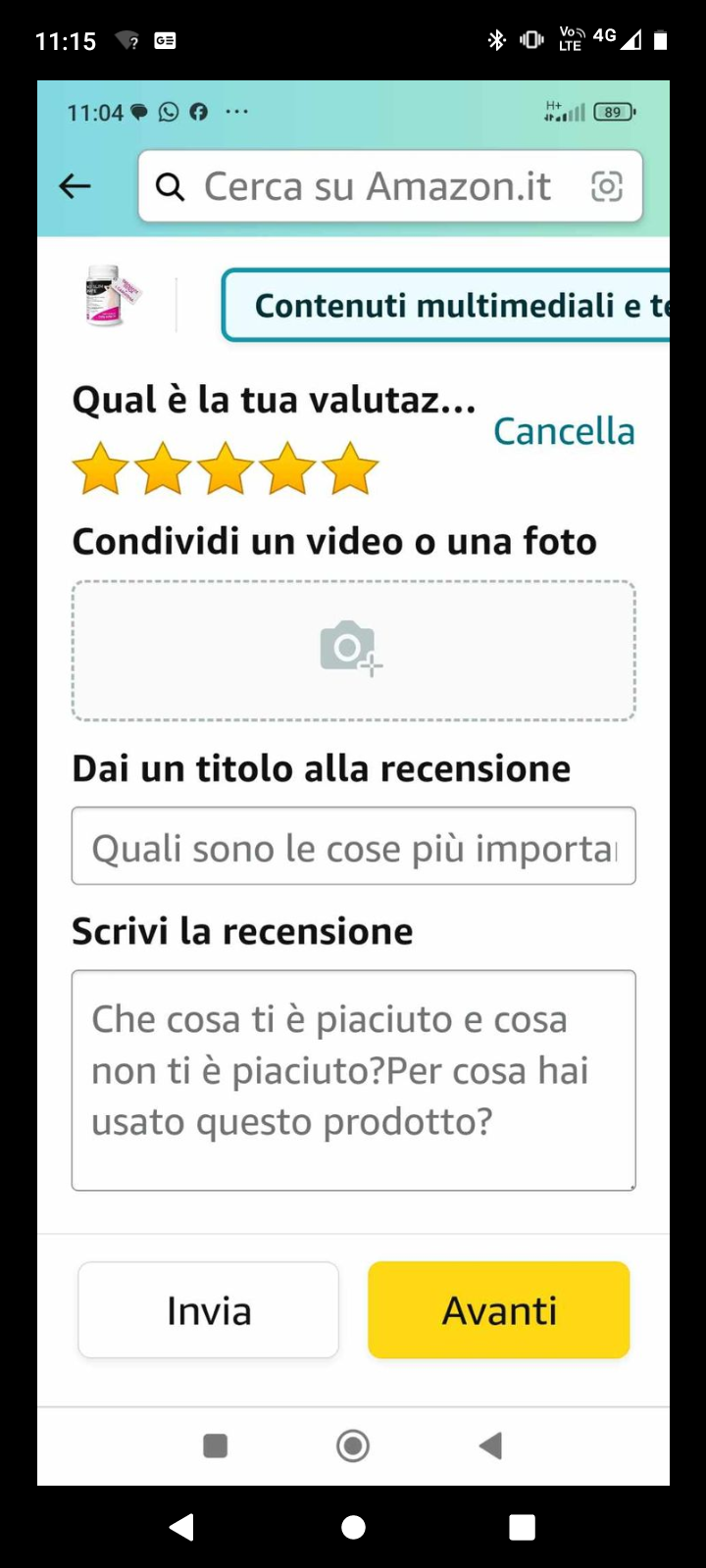This screenshot has height=1568, width=706.
Task: Focus the Cerca su Amazon.it search box
Action: click(378, 186)
